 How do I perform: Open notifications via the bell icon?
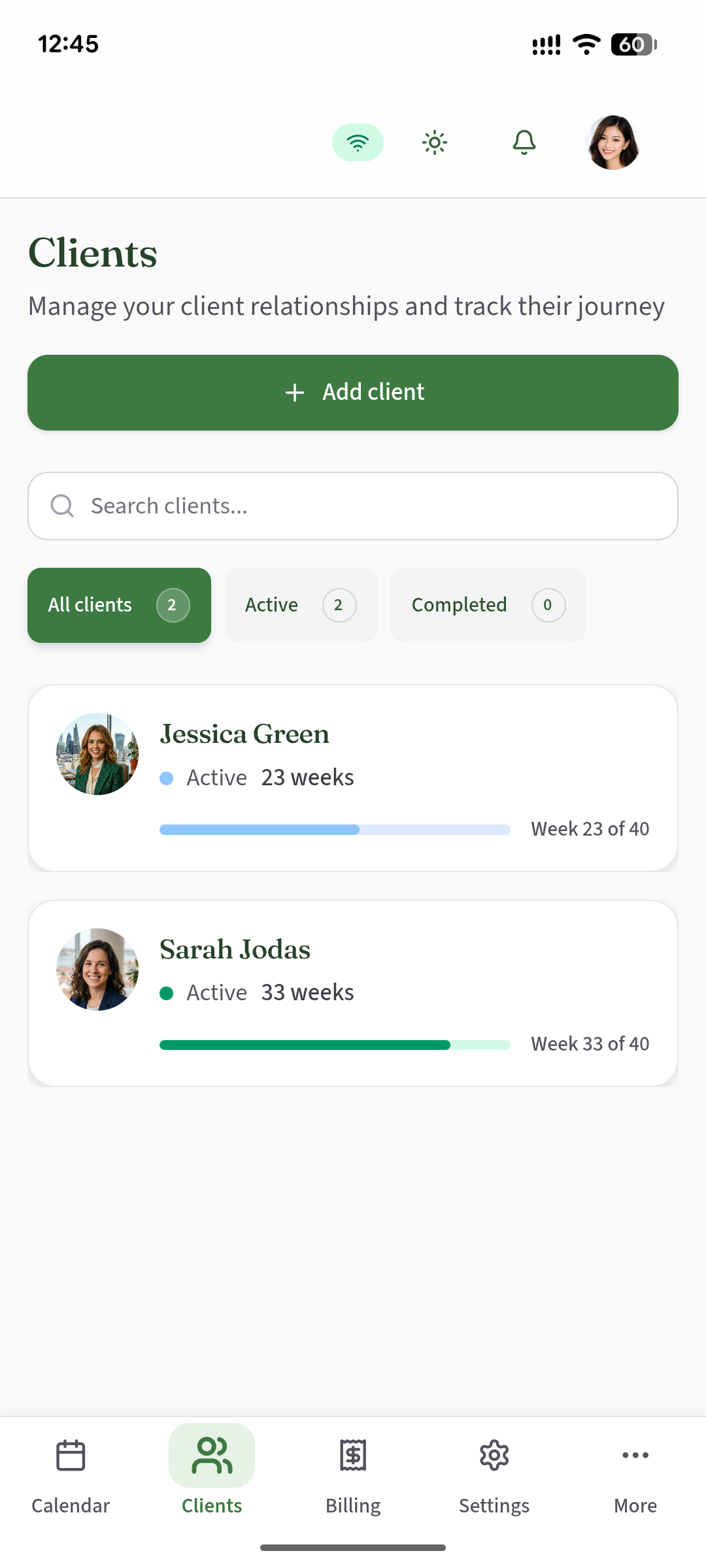(524, 142)
